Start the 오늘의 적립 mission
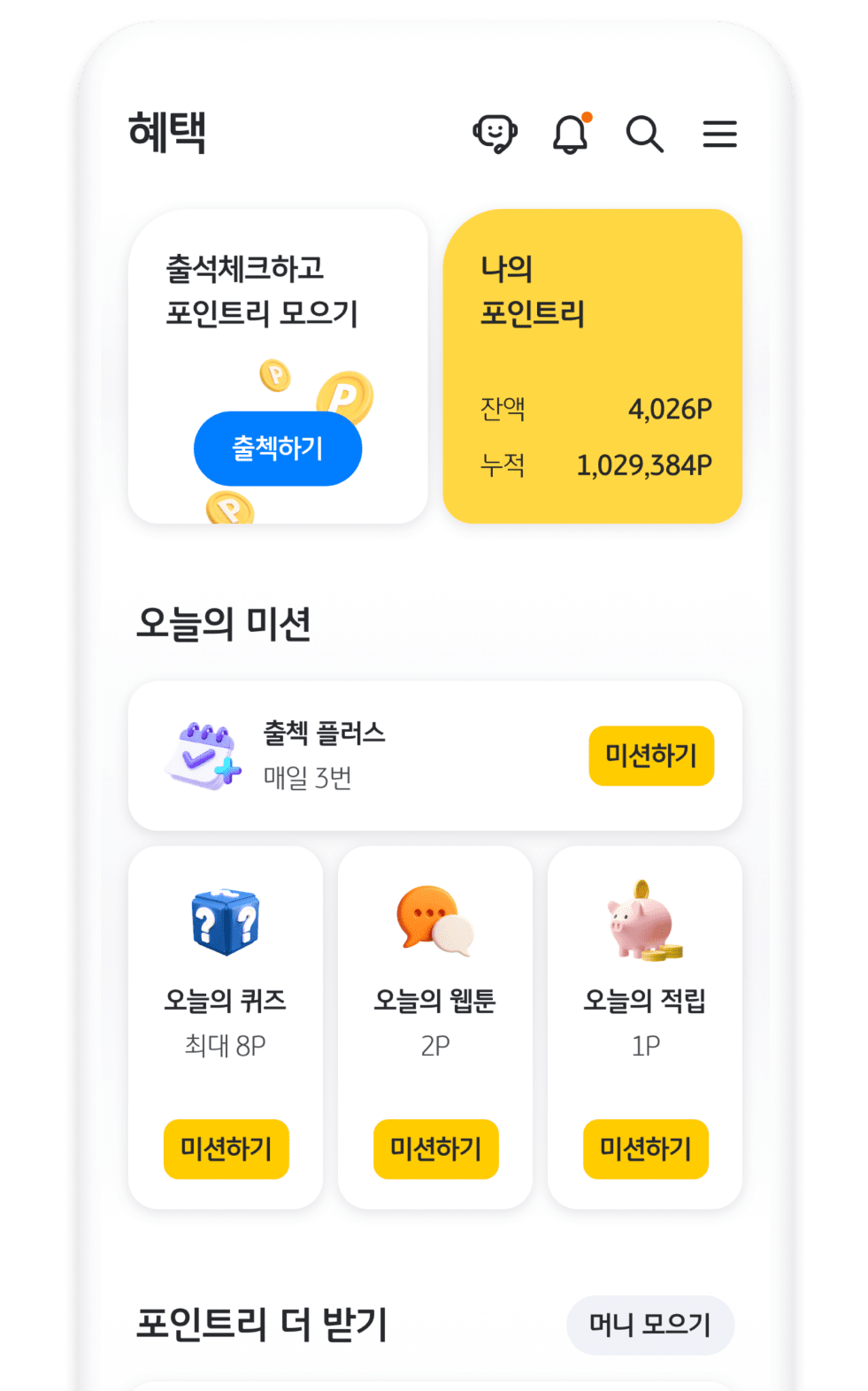Image resolution: width=868 pixels, height=1391 pixels. [645, 1149]
